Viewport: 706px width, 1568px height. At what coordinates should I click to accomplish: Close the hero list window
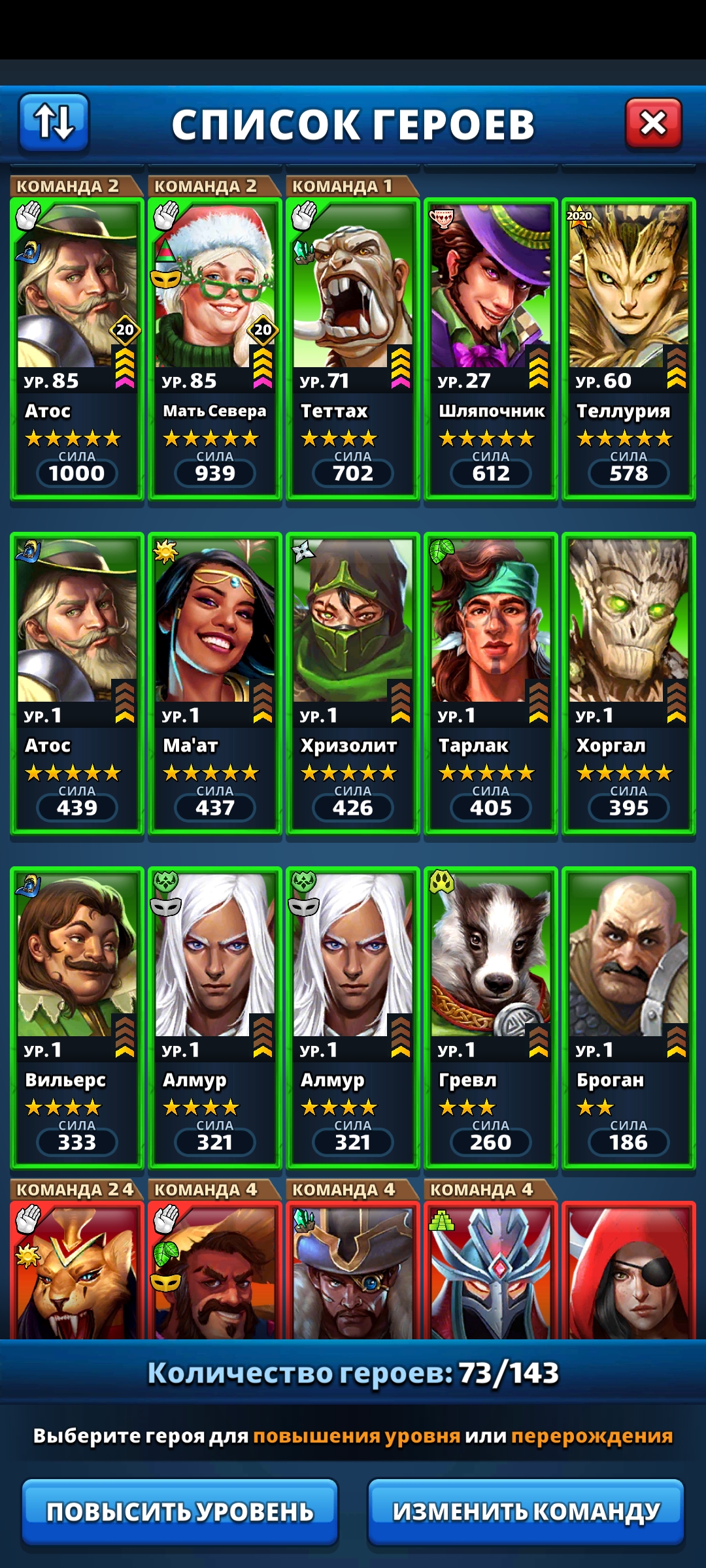[653, 122]
